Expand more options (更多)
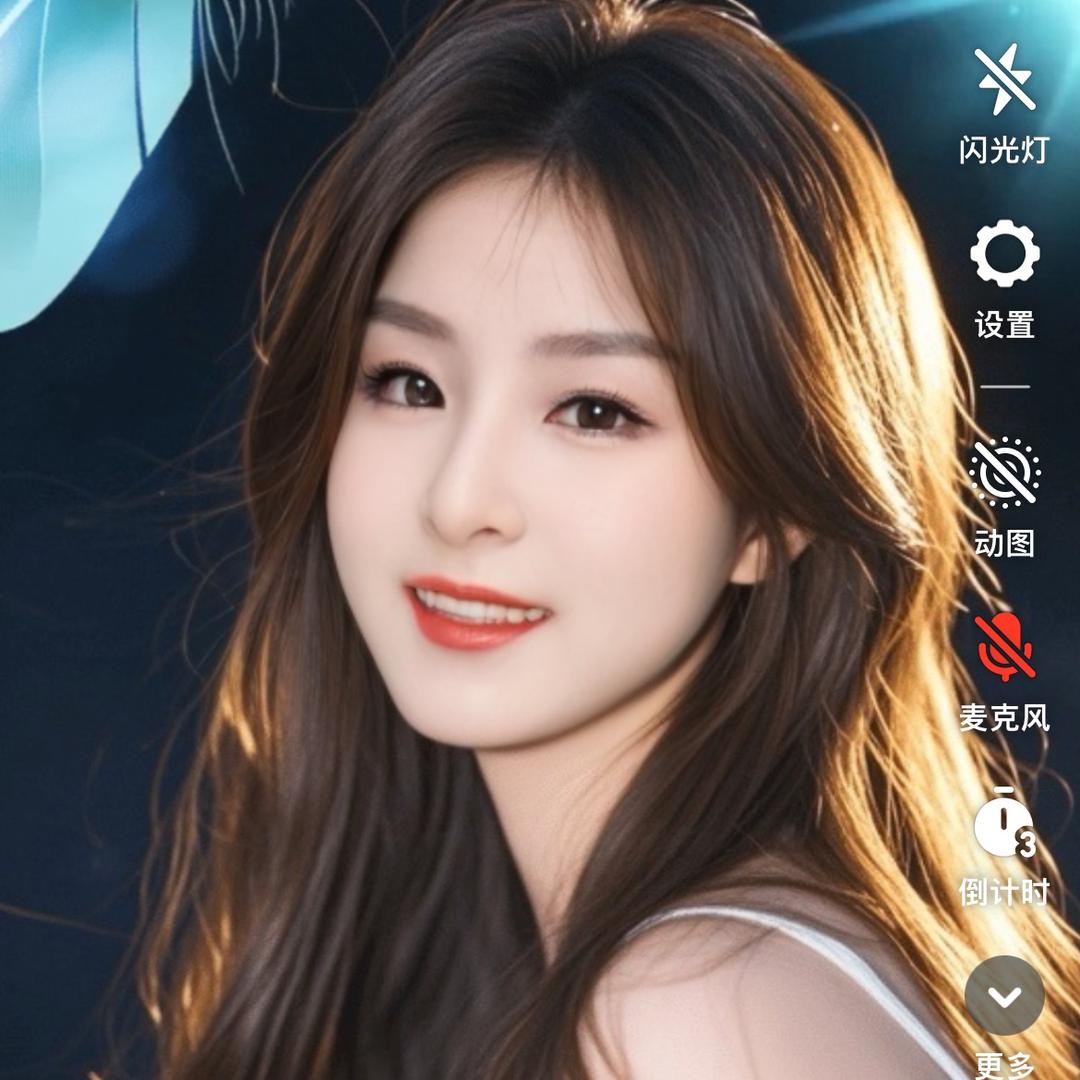This screenshot has width=1080, height=1080. tap(1004, 996)
